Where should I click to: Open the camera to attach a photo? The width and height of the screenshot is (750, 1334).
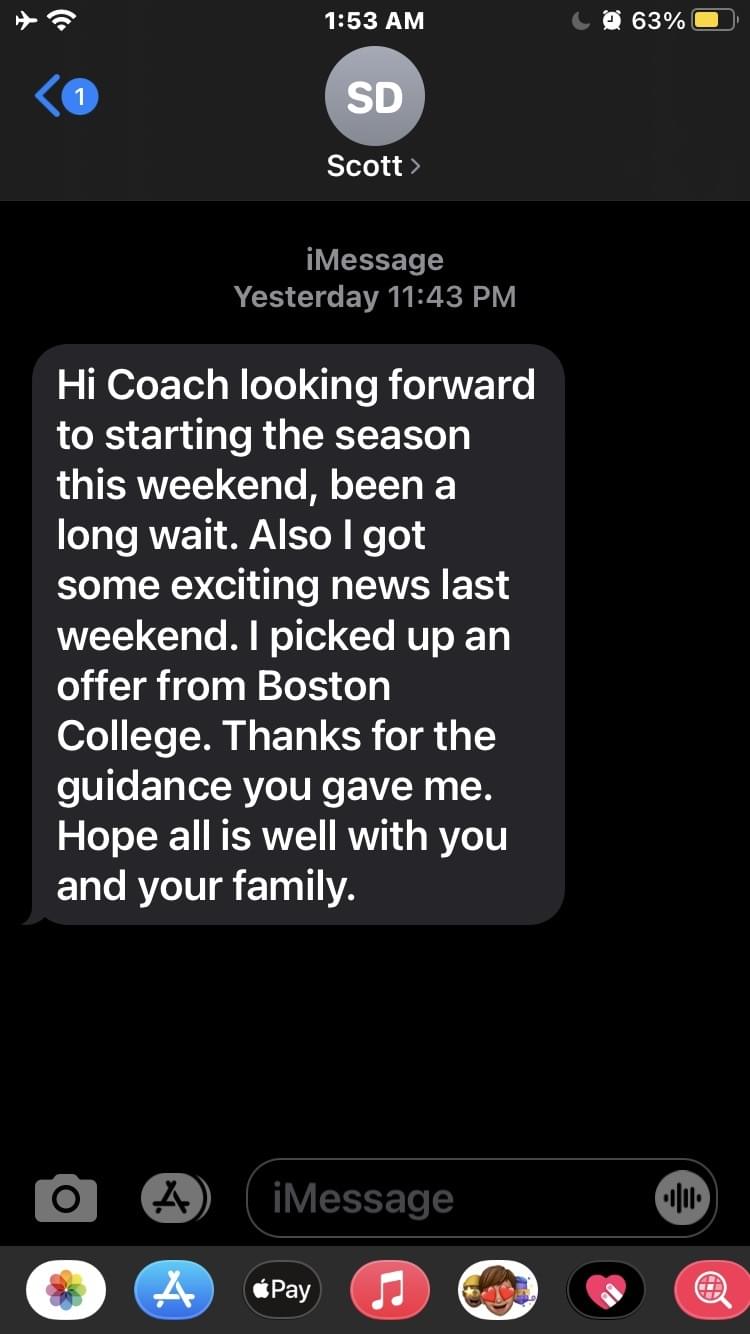pyautogui.click(x=66, y=1198)
